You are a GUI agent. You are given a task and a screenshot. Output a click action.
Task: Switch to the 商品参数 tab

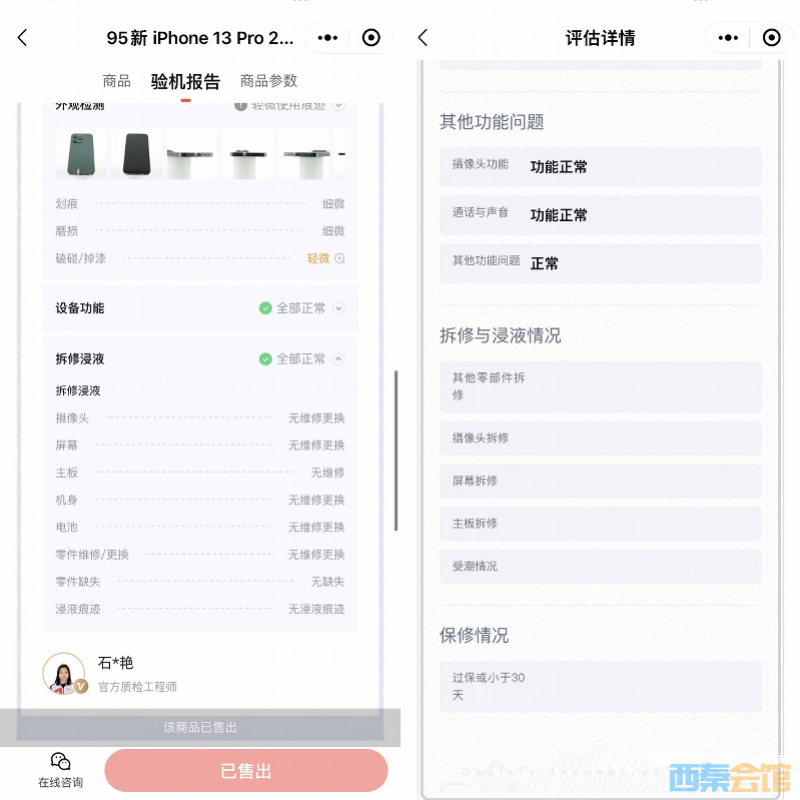coord(268,81)
